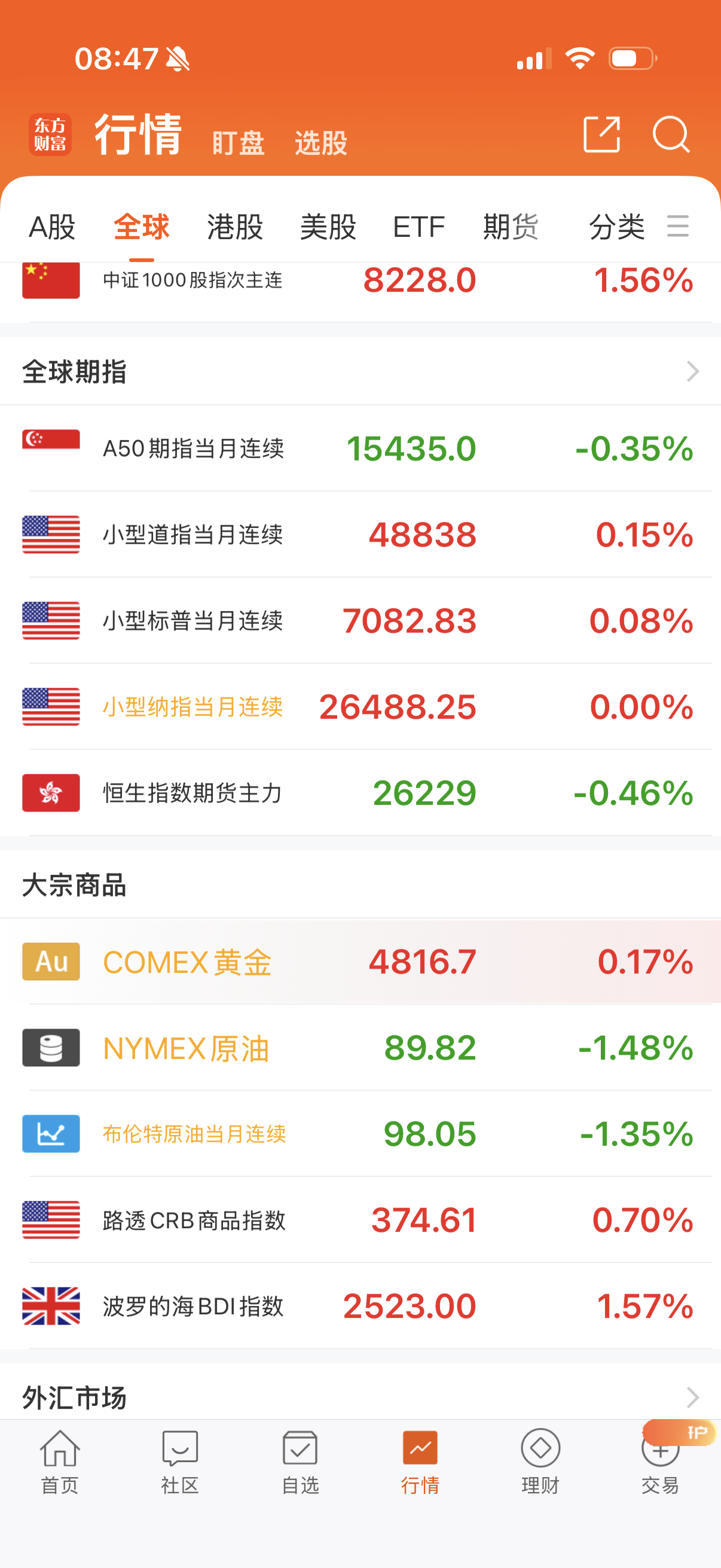The width and height of the screenshot is (721, 1568).
Task: Open the share icon in top bar
Action: 602,136
